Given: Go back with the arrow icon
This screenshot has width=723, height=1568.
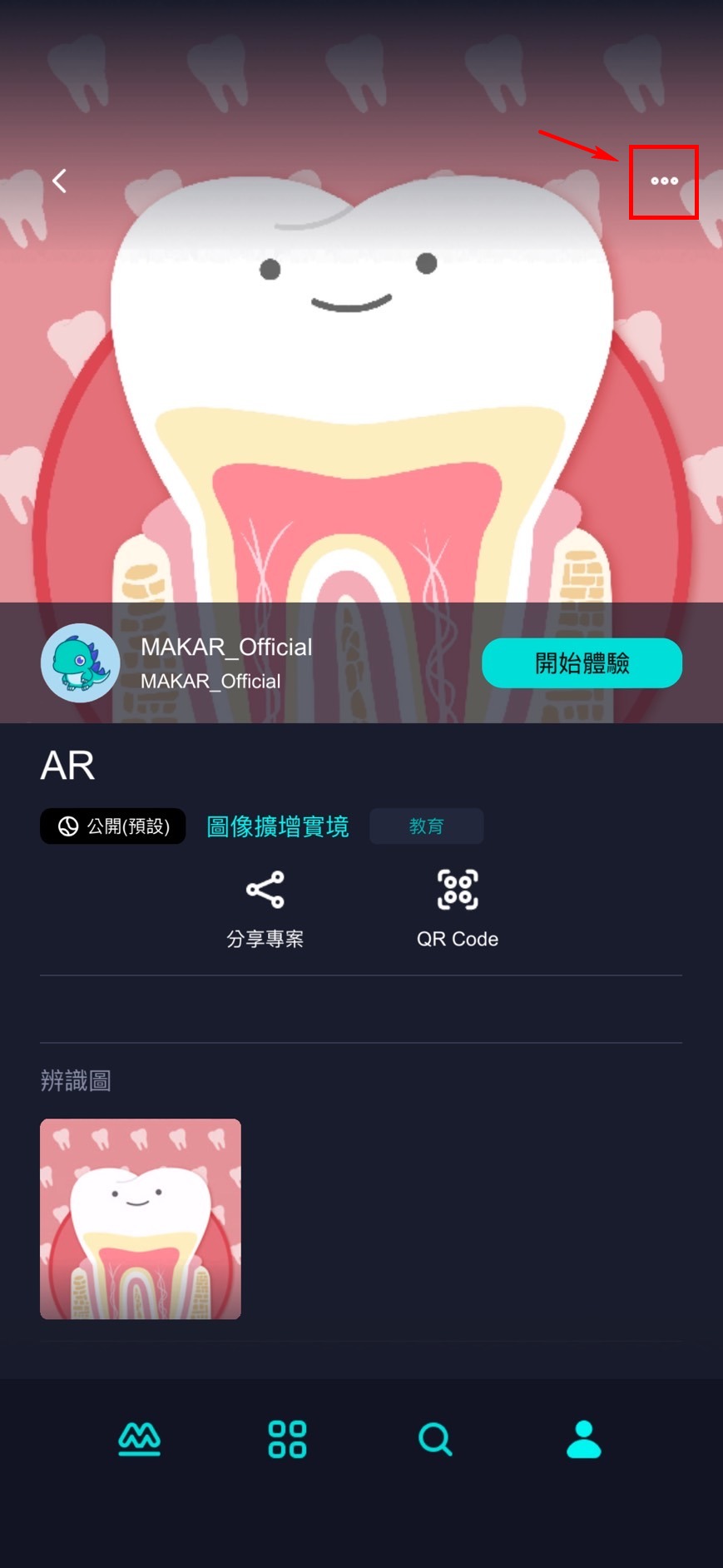Looking at the screenshot, I should point(60,181).
